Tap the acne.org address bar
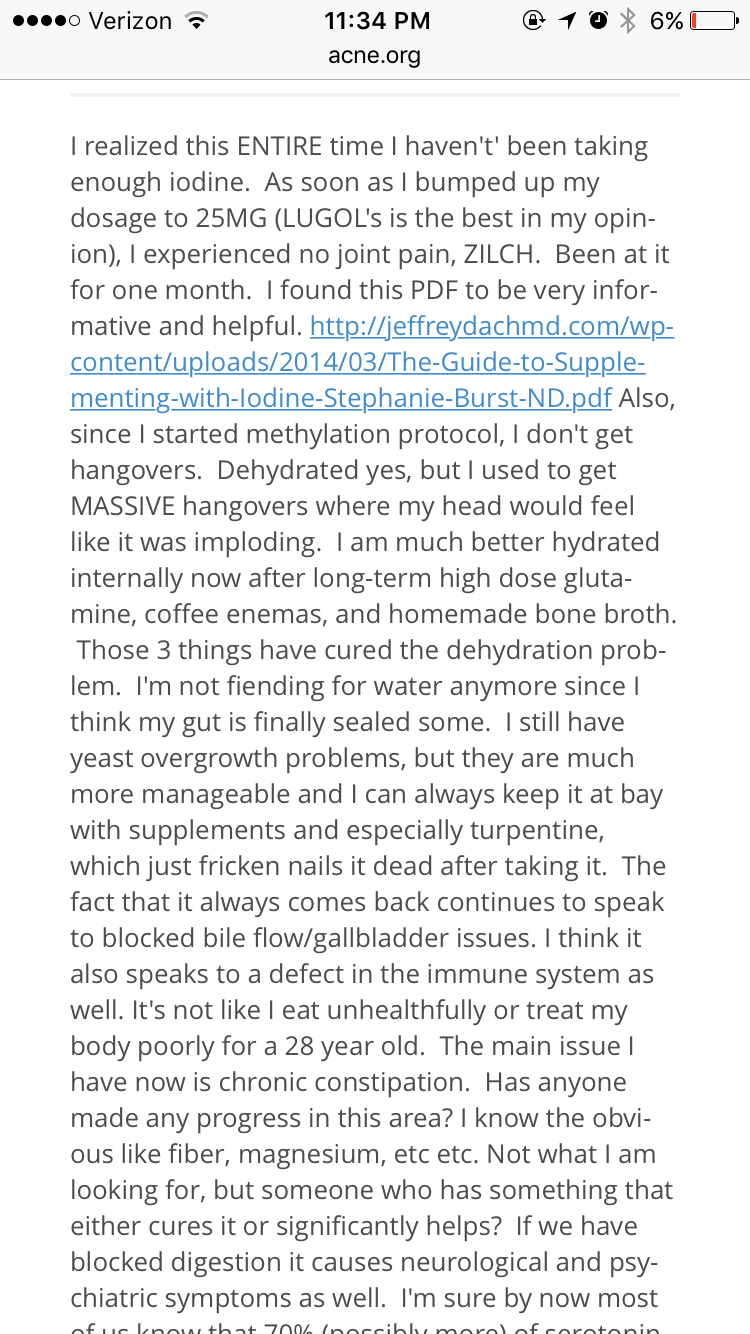This screenshot has width=750, height=1334. pos(375,56)
